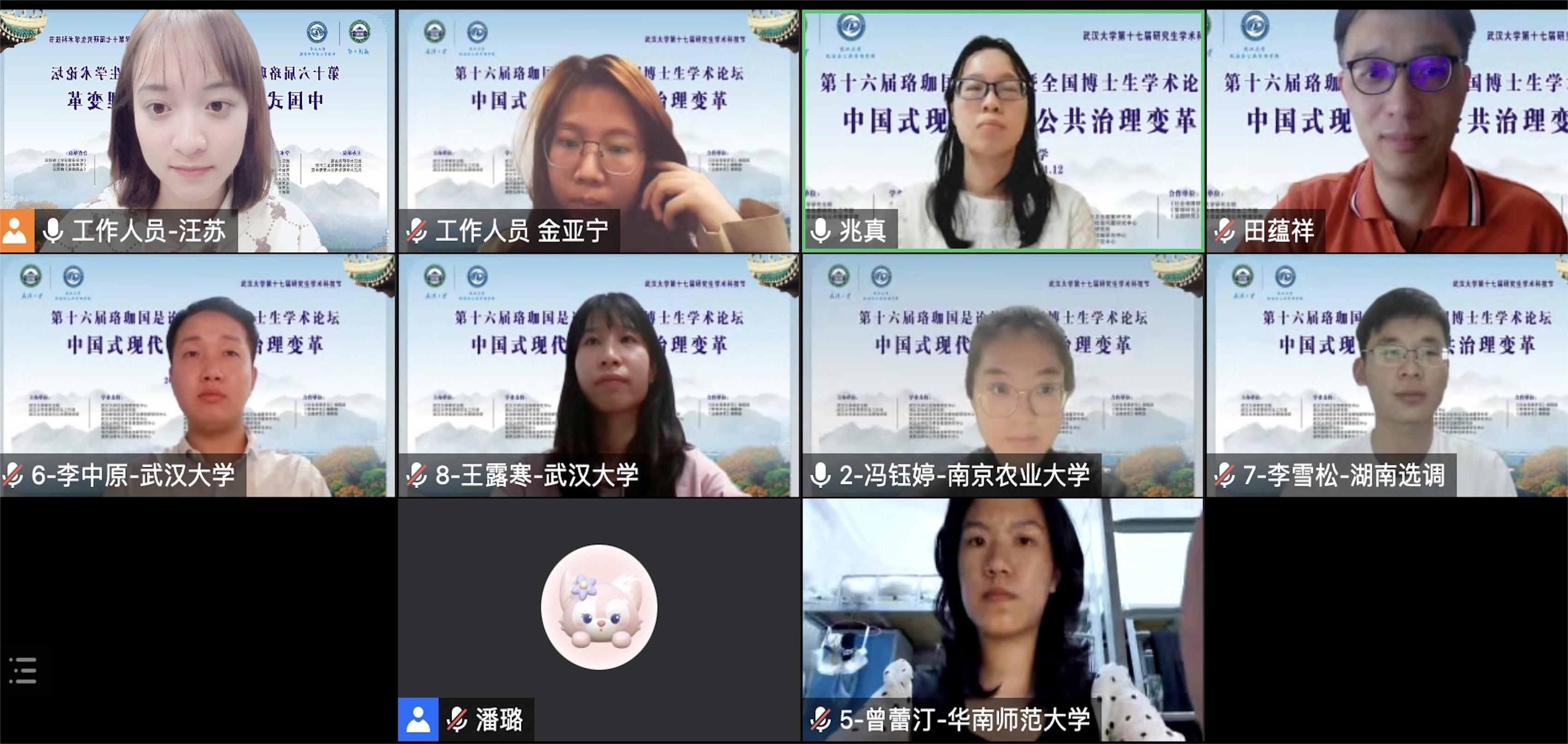Open 田蕴祥's video tile
The image size is (1568, 744).
pyautogui.click(x=1386, y=130)
